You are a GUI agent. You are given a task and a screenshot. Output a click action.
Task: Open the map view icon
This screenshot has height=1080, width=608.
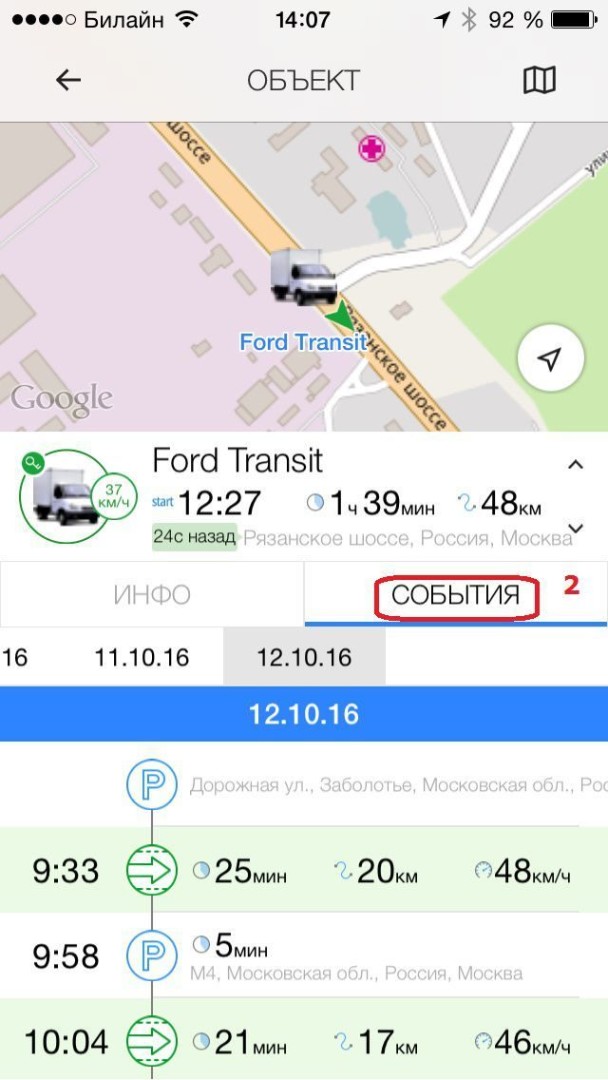pos(539,81)
